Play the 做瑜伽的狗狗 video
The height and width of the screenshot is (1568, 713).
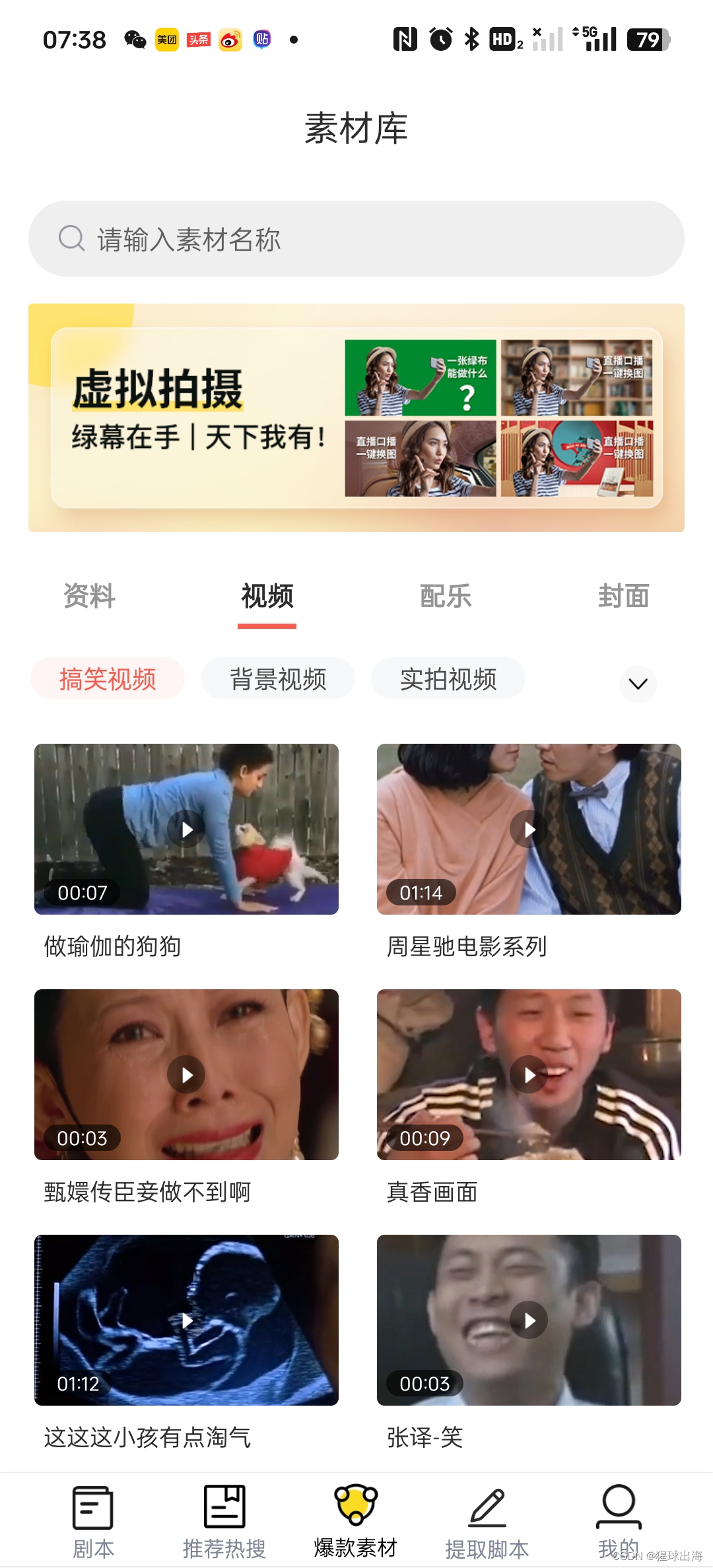[186, 829]
